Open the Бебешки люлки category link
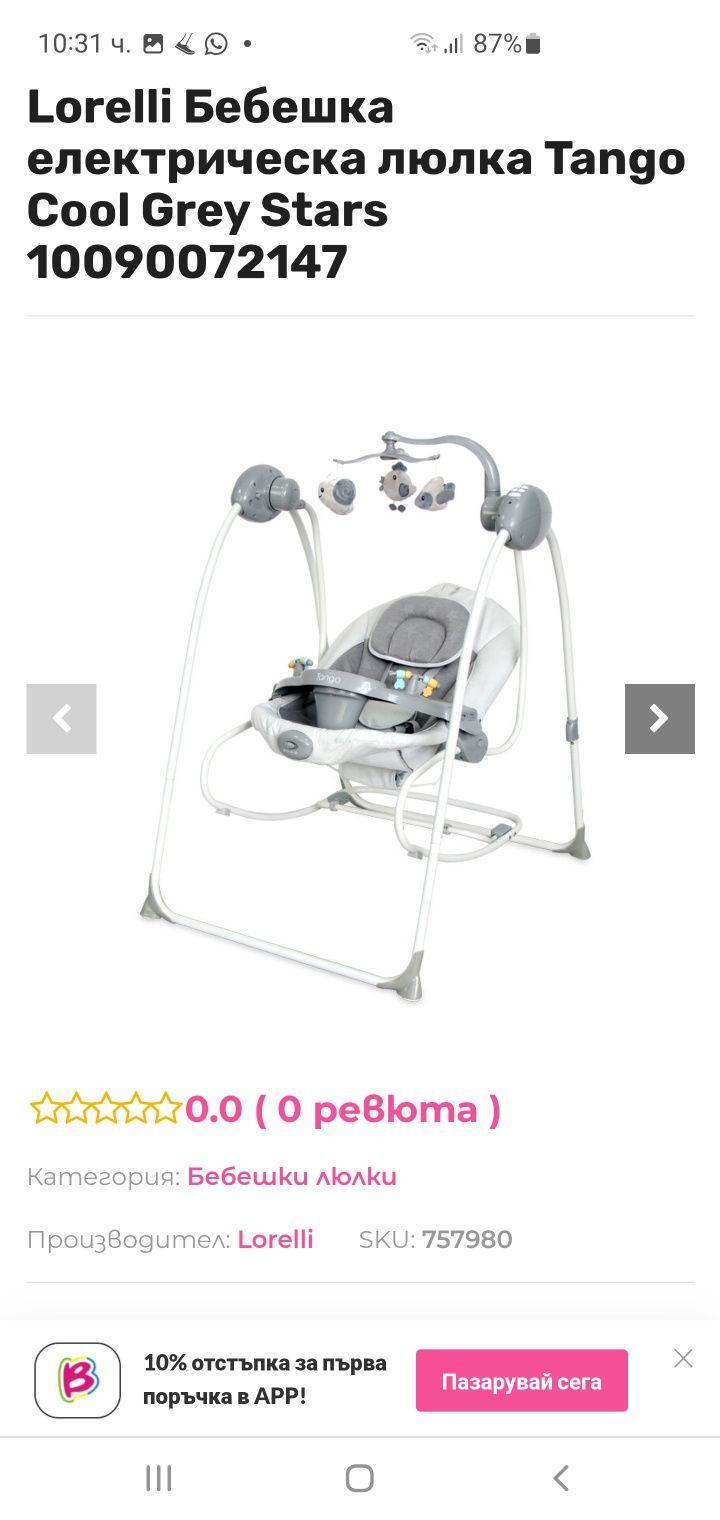 (291, 1176)
